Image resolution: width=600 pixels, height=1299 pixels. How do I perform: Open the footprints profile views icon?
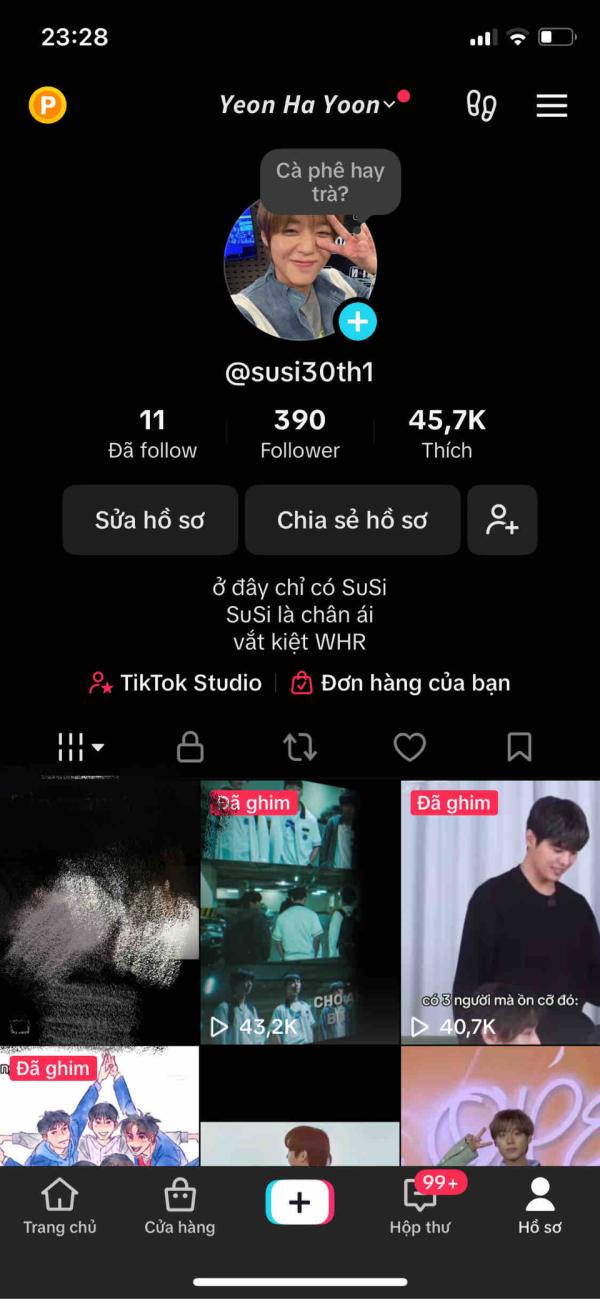(x=481, y=105)
